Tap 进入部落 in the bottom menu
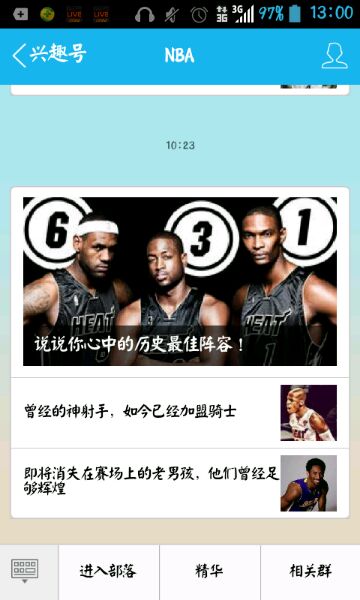 tap(109, 572)
